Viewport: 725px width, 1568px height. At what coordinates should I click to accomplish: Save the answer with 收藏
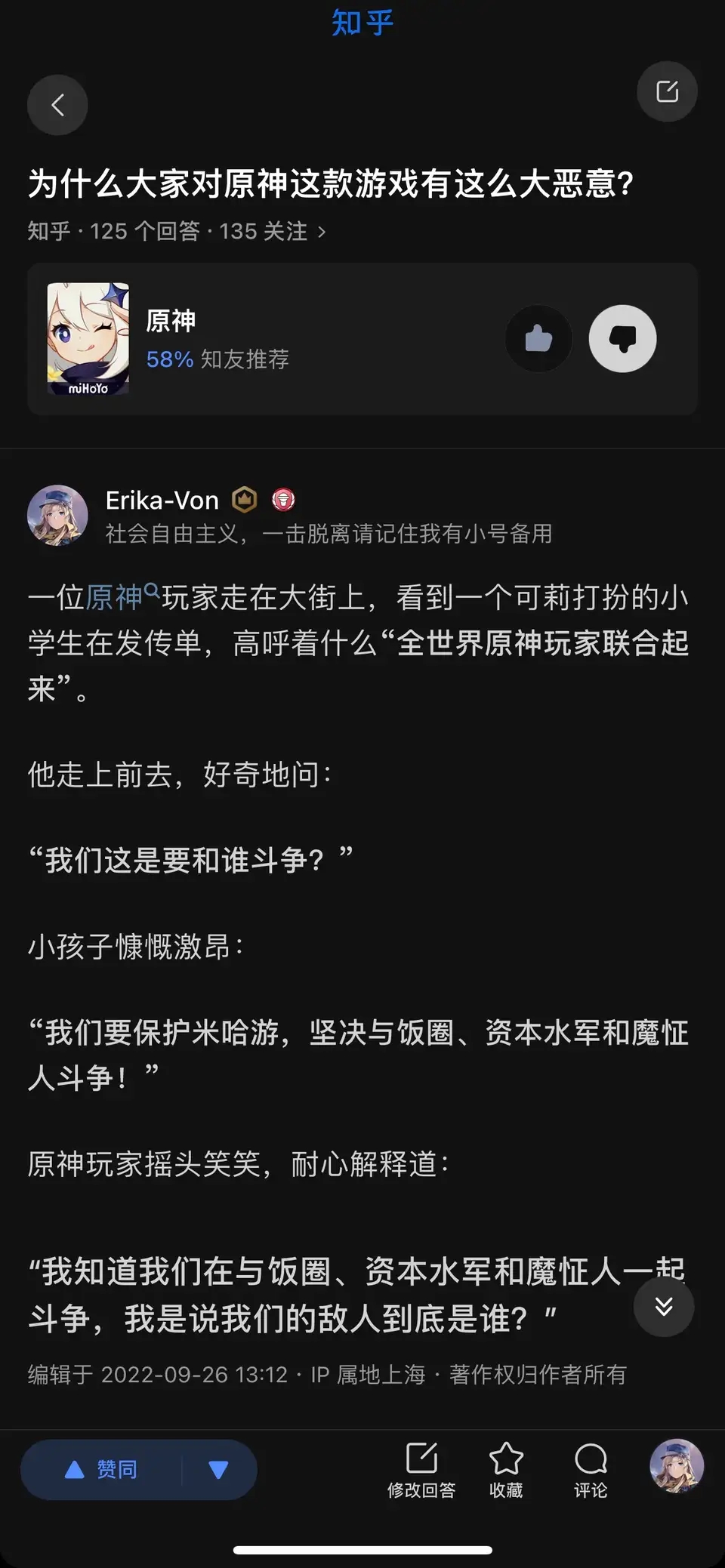pos(505,1469)
